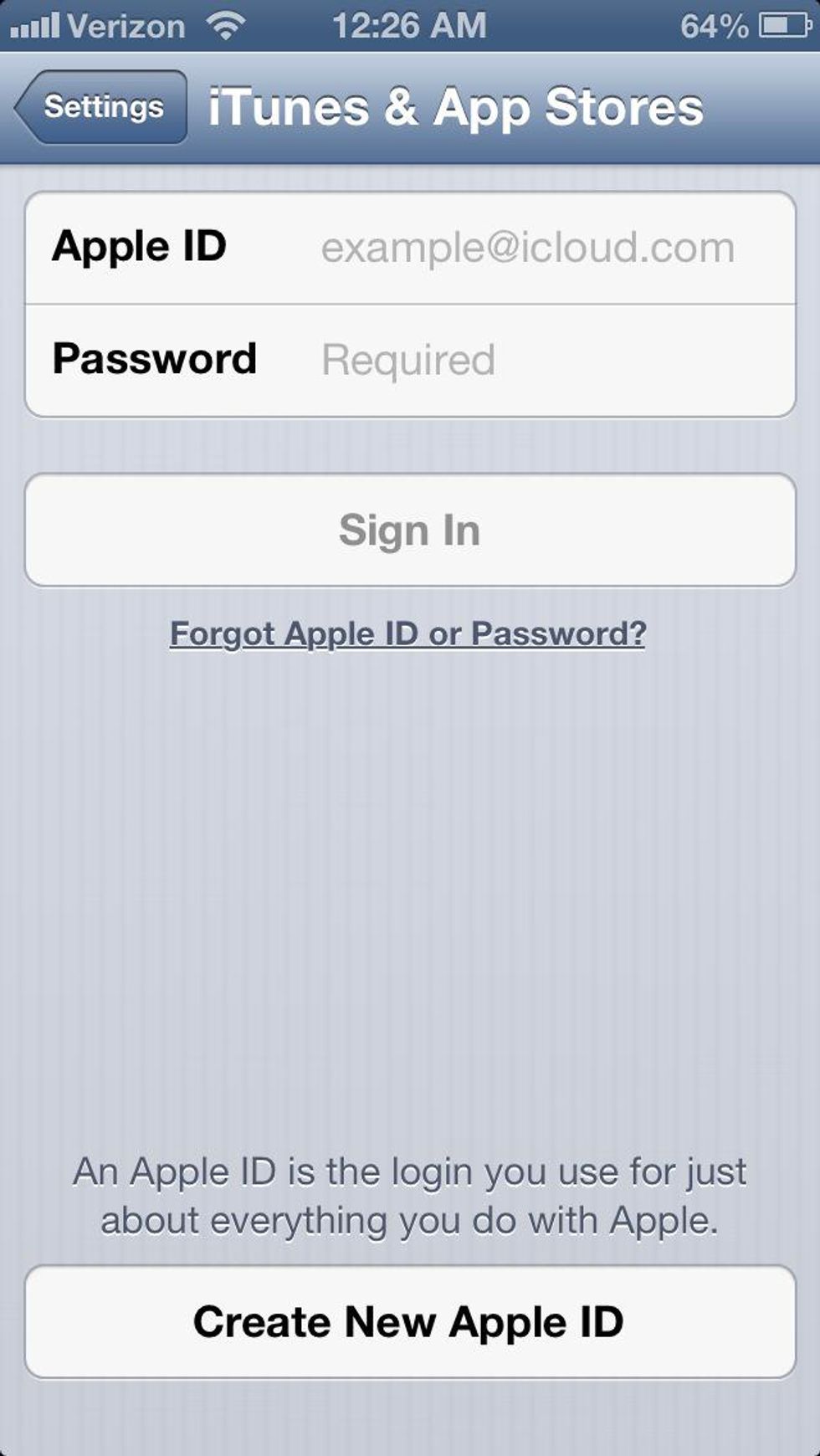Tap the Apple ID email field
The height and width of the screenshot is (1456, 820).
click(x=527, y=248)
